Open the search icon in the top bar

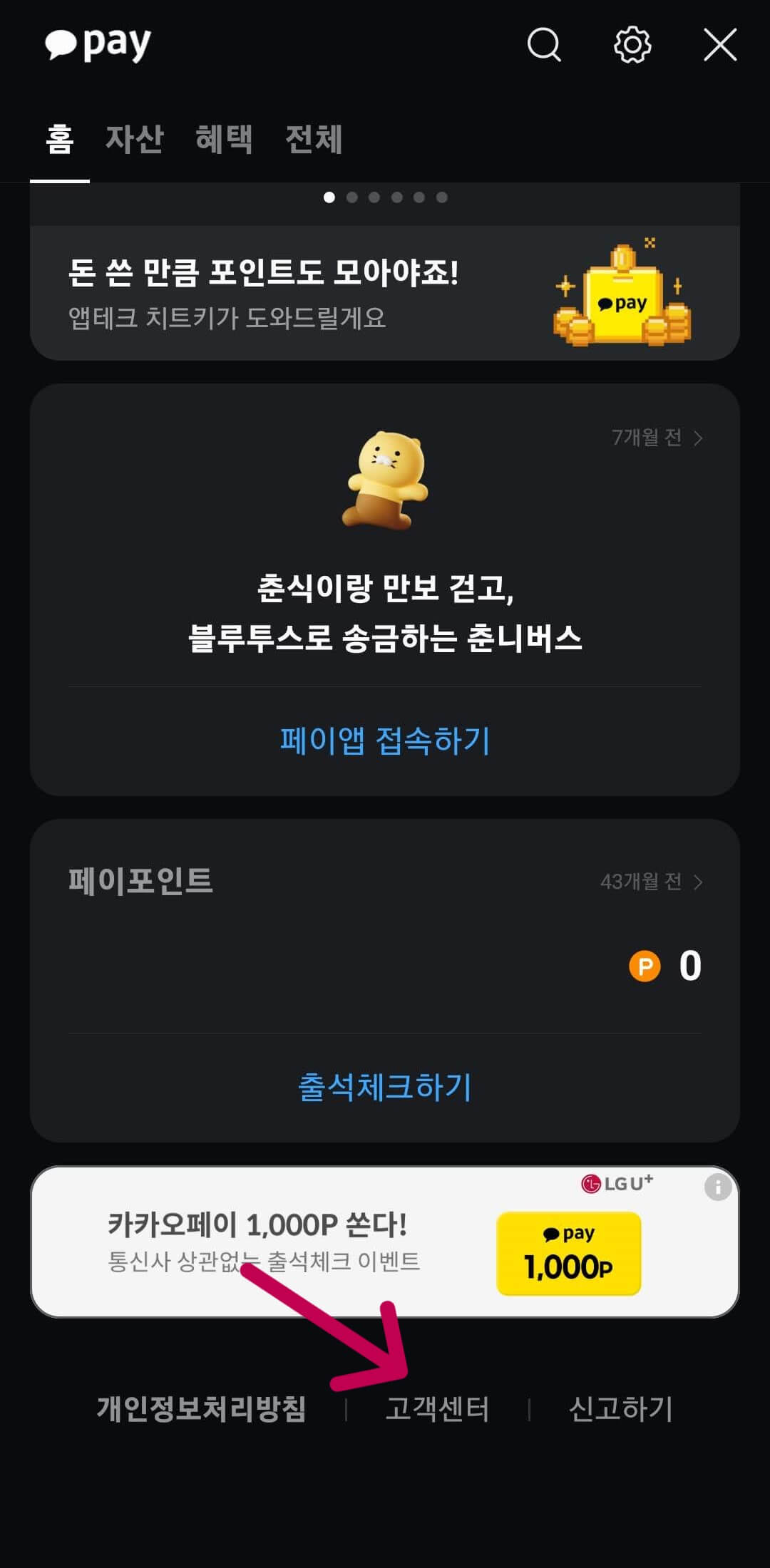click(544, 46)
